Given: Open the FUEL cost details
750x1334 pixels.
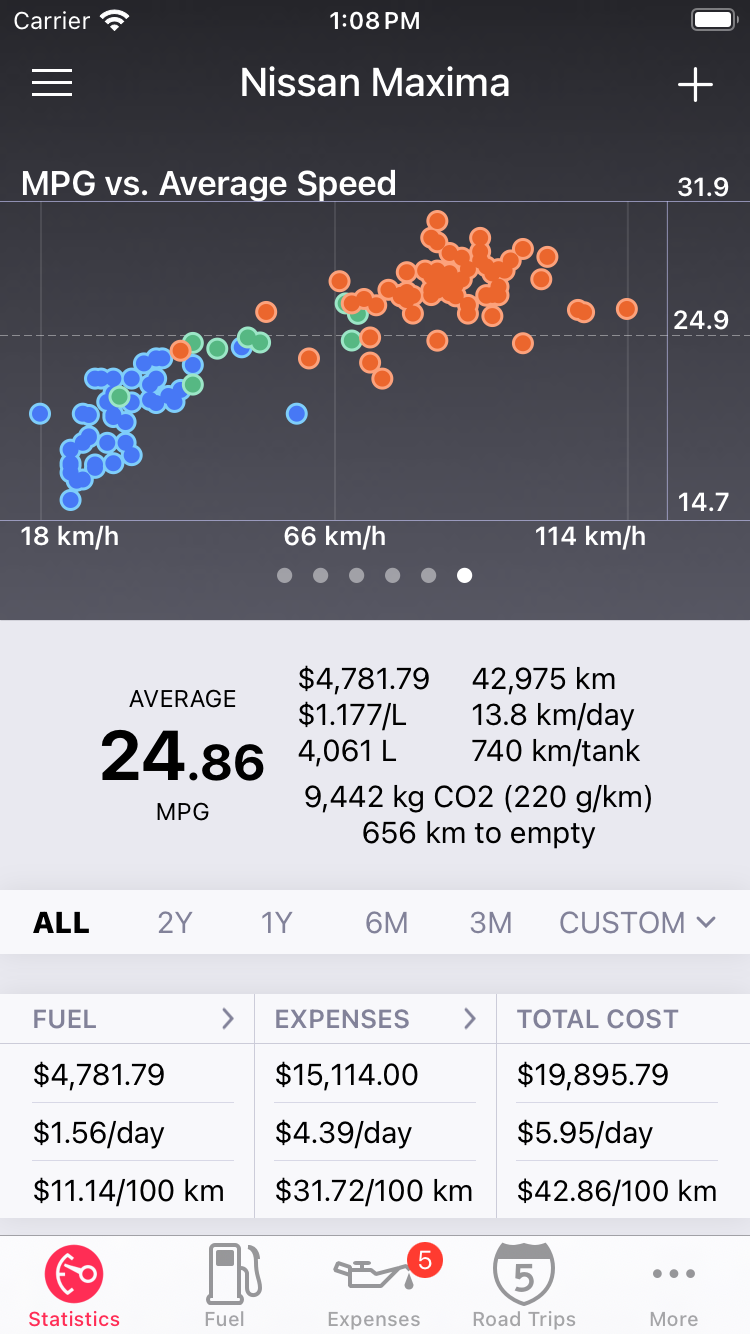Looking at the screenshot, I should [x=128, y=1019].
